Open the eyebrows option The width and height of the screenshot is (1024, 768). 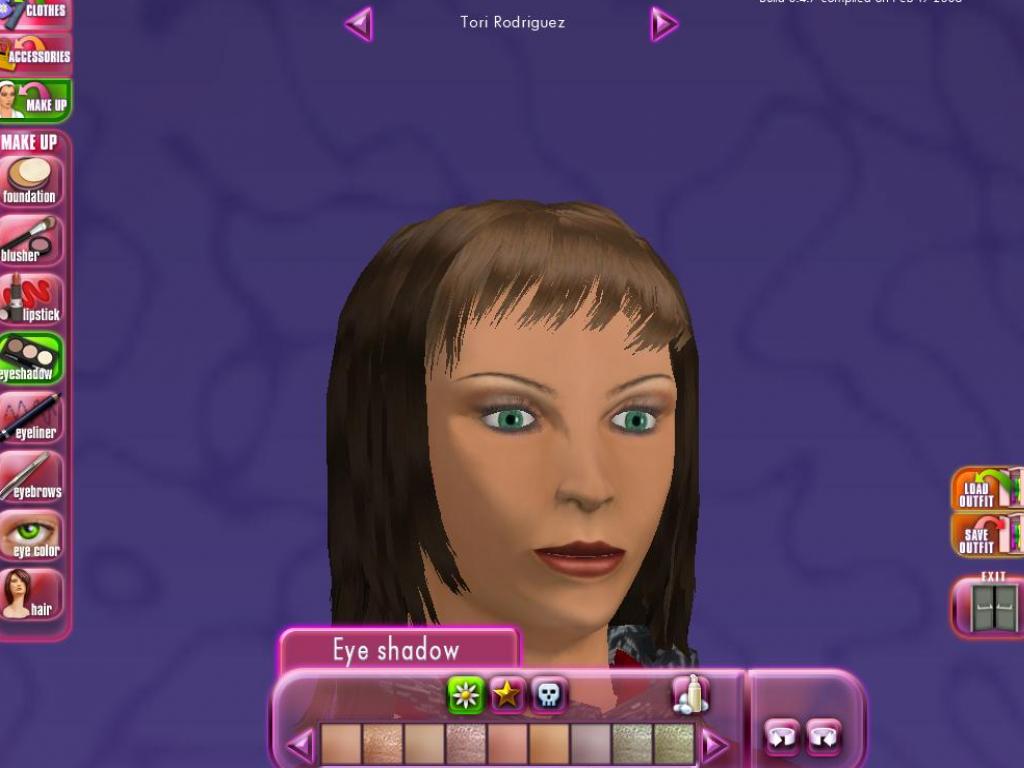coord(31,477)
